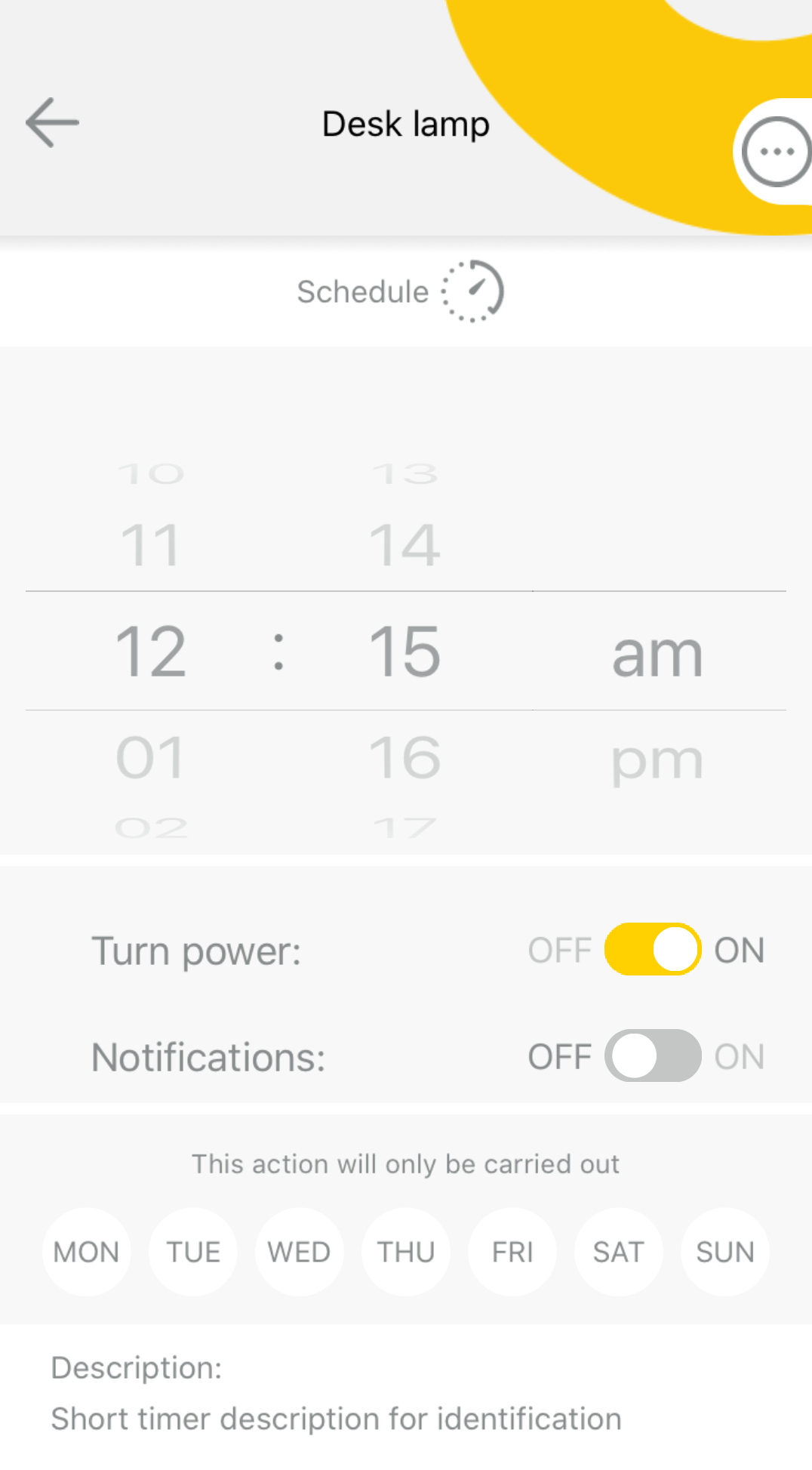The image size is (812, 1470).
Task: Go back from Desk lamp screen
Action: pyautogui.click(x=52, y=122)
